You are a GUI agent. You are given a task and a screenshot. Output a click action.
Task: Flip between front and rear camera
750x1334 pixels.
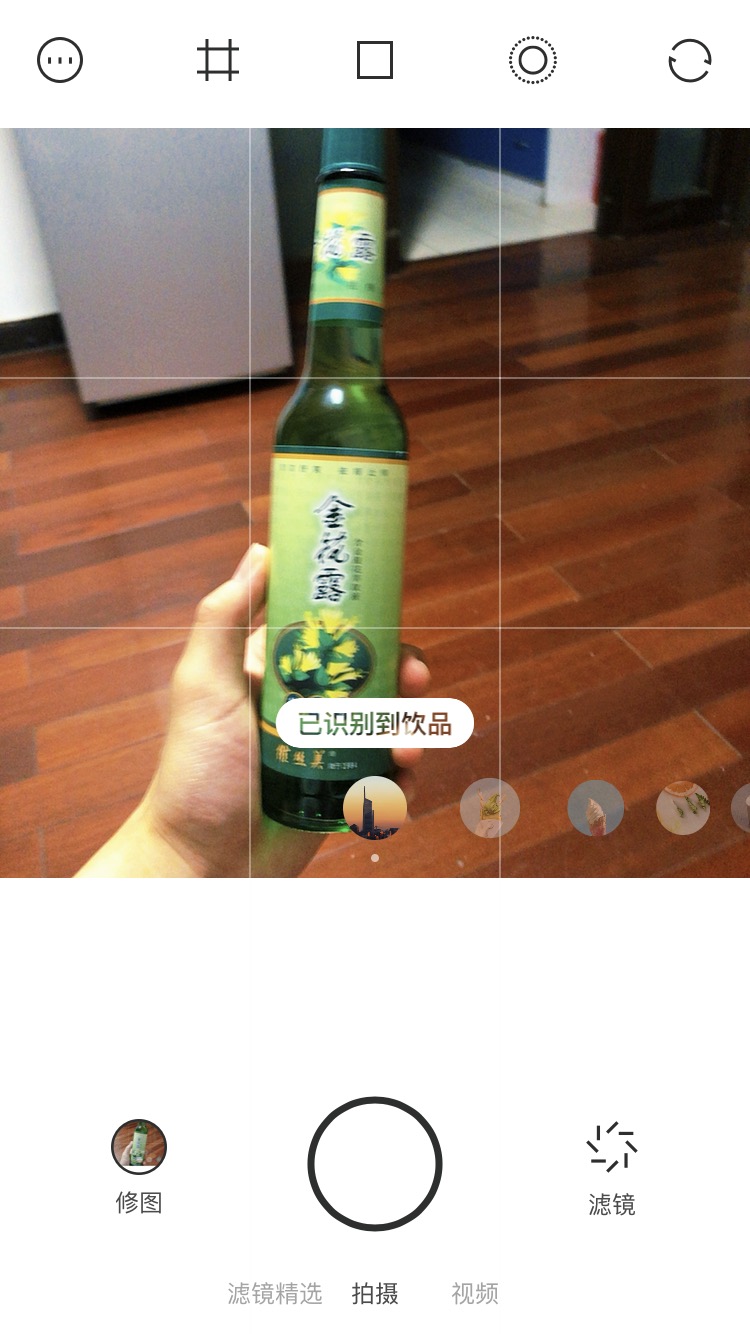[690, 61]
